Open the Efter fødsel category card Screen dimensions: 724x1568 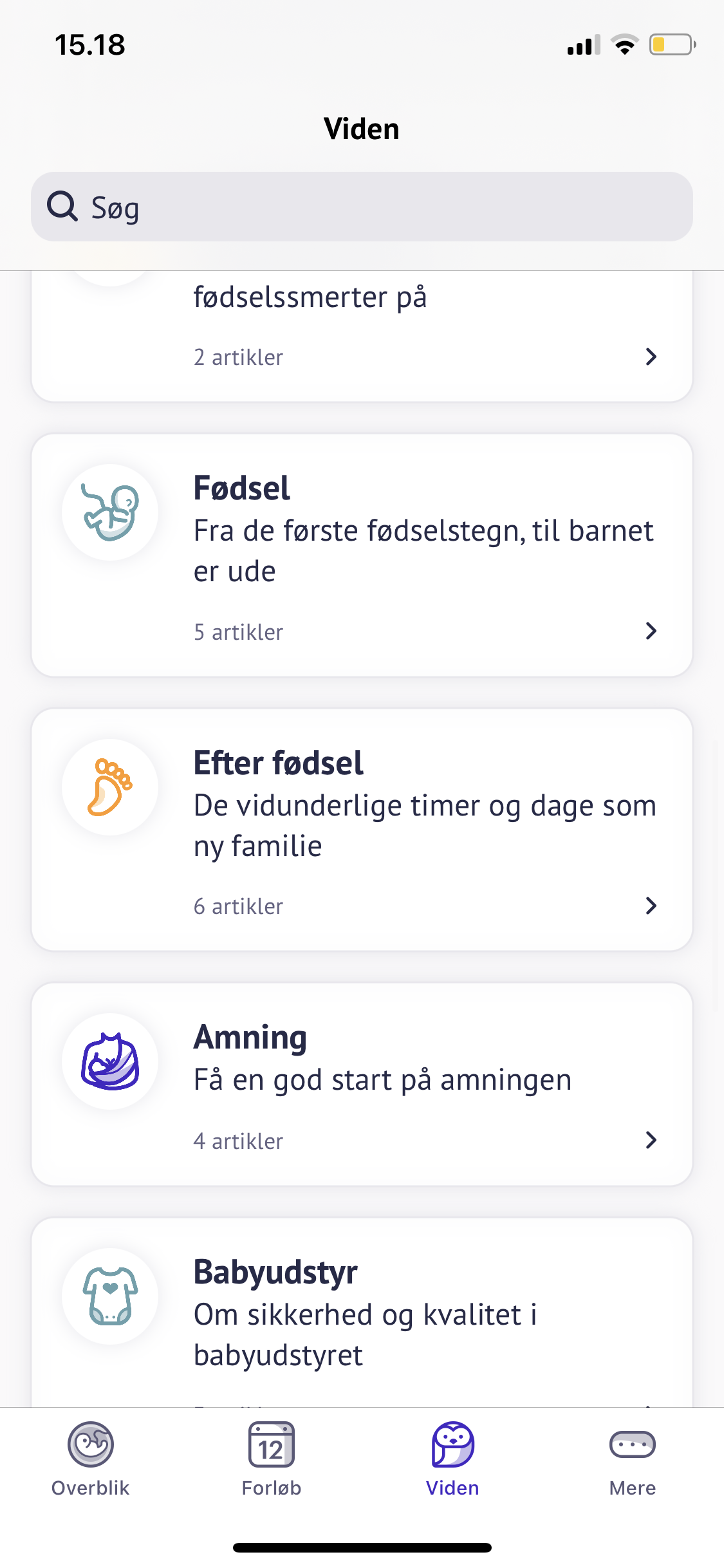[362, 829]
